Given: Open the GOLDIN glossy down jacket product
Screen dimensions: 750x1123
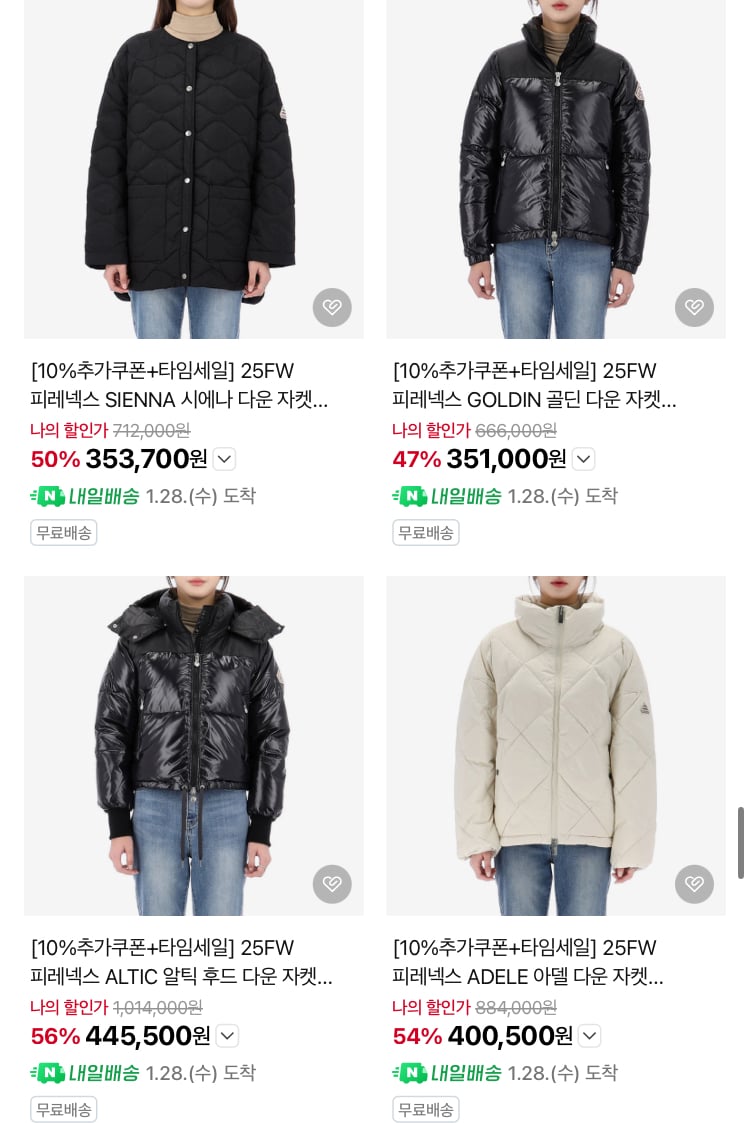Looking at the screenshot, I should (x=556, y=169).
